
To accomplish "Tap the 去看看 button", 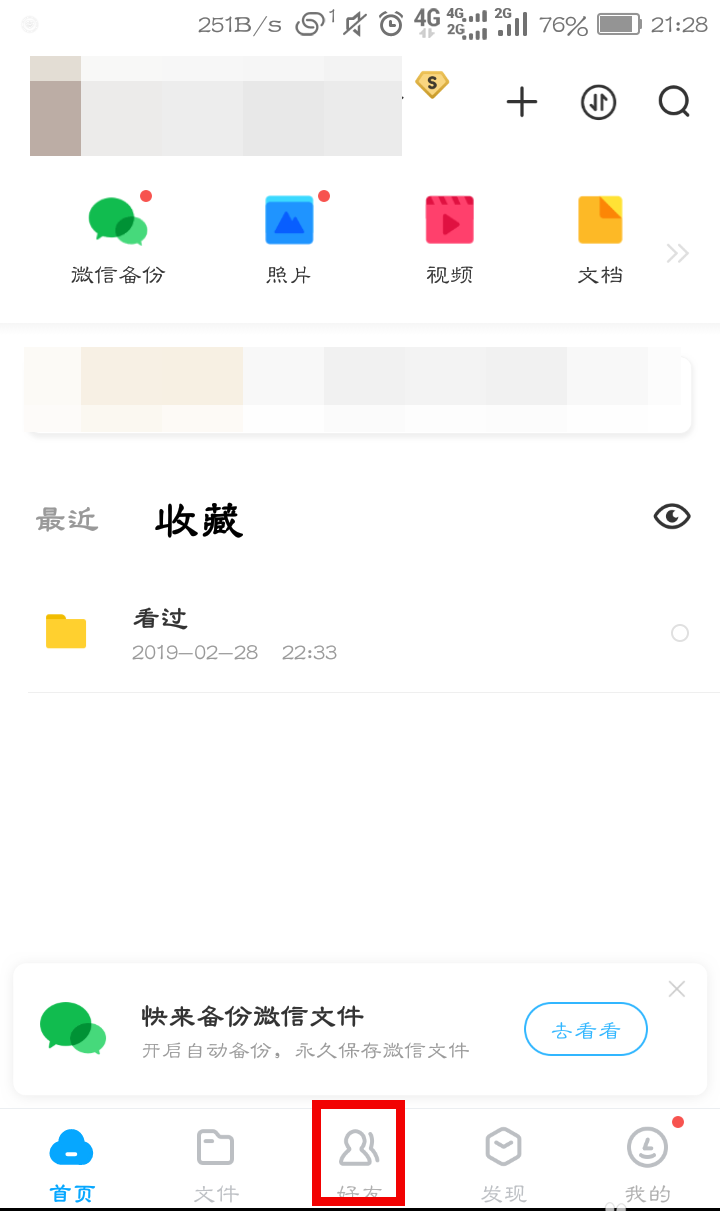I will coord(586,1029).
